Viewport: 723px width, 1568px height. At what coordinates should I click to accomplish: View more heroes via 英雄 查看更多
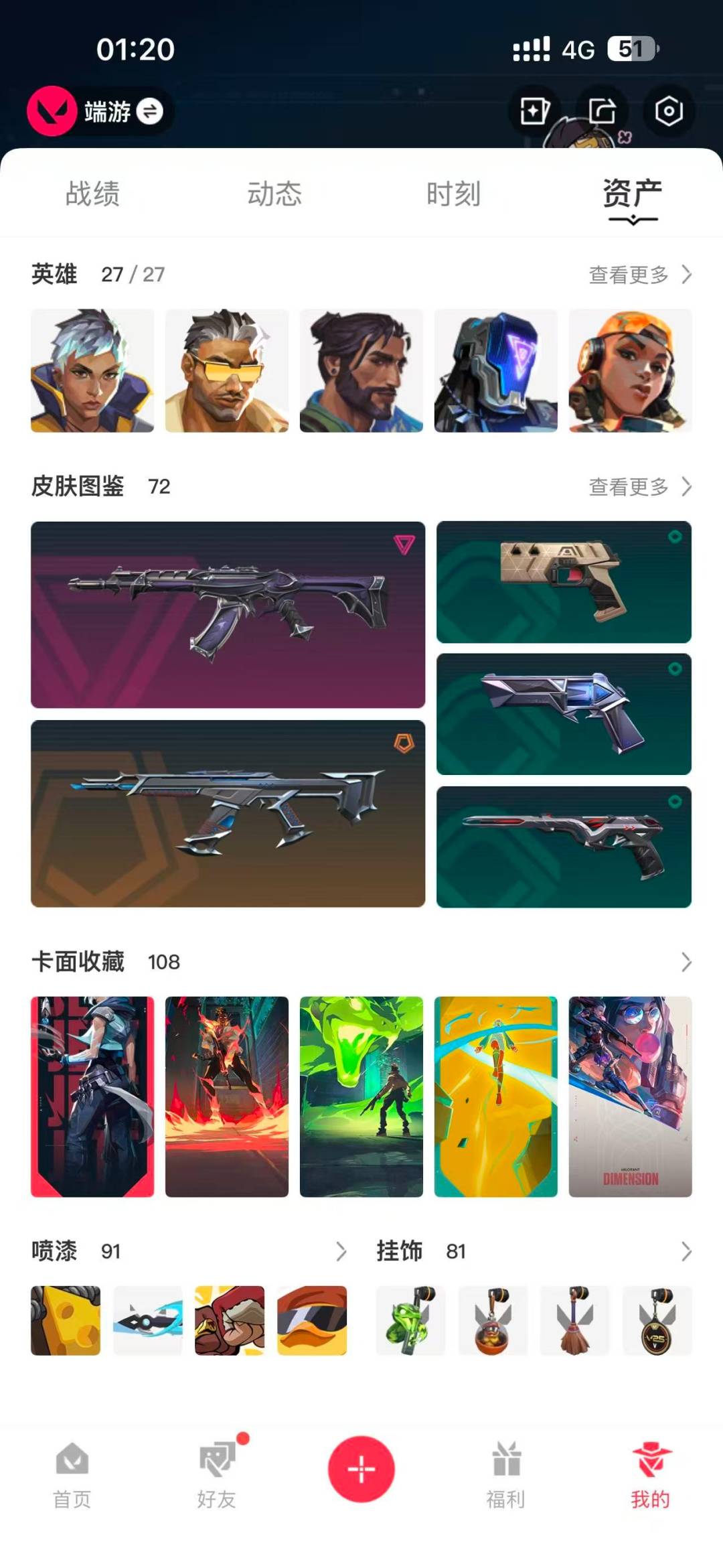[x=639, y=275]
